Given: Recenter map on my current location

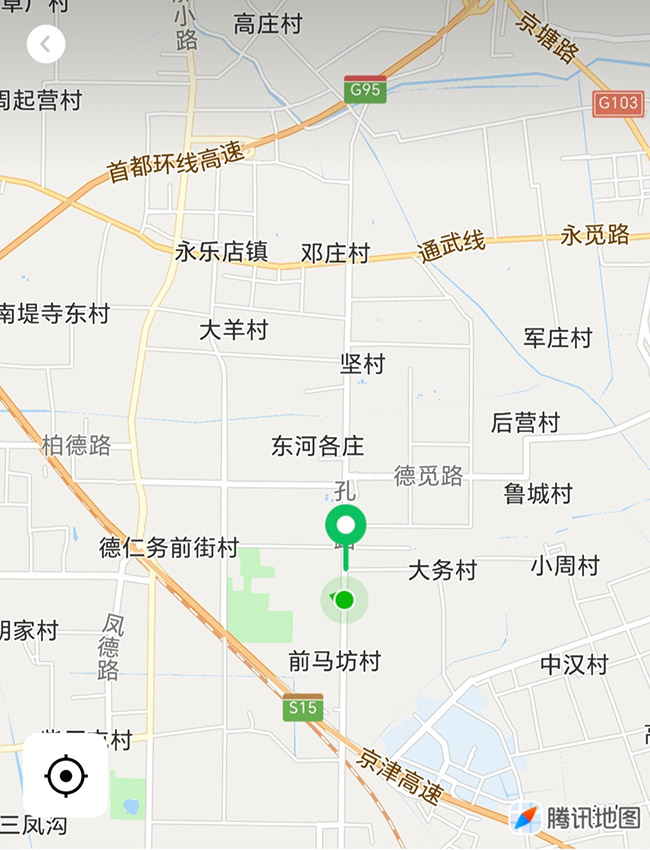Looking at the screenshot, I should coord(66,775).
